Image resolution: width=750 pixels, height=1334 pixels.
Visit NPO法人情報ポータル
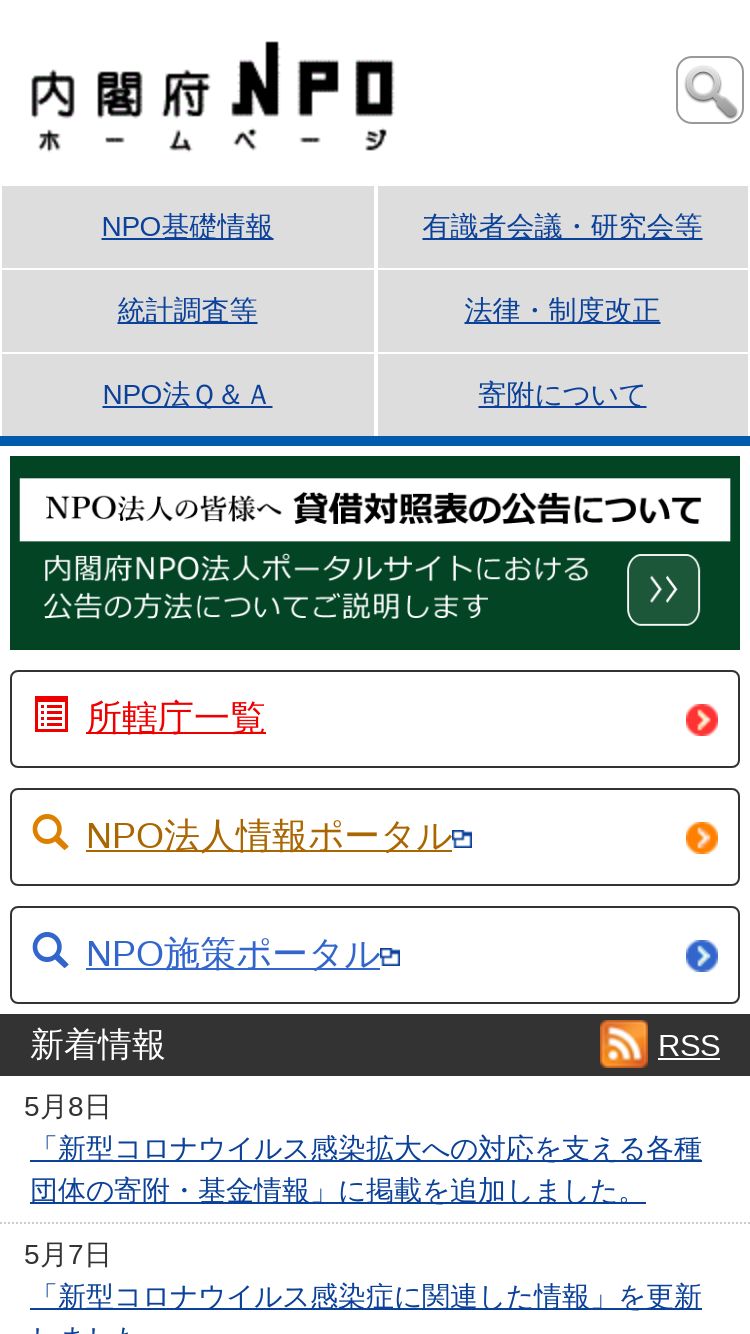tap(375, 837)
